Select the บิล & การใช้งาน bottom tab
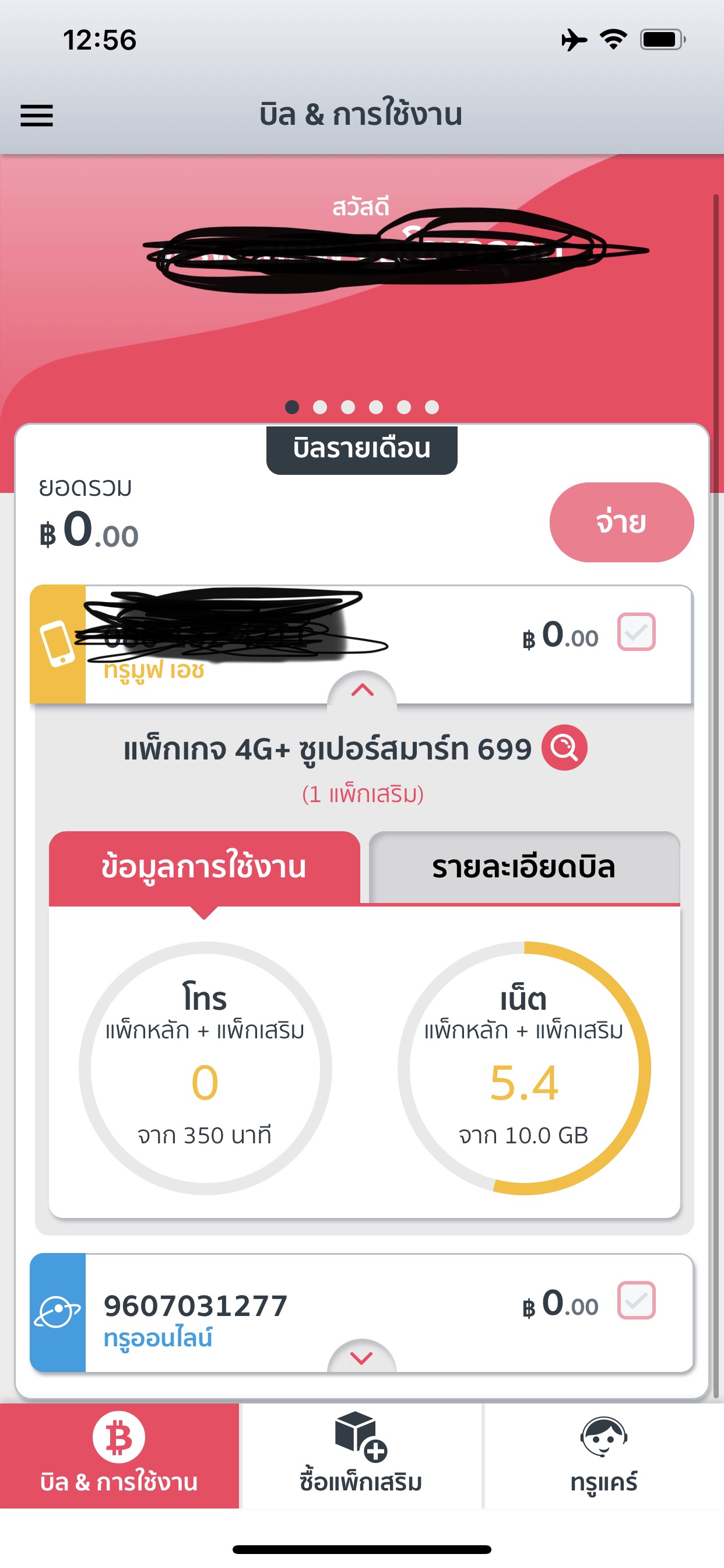Image resolution: width=724 pixels, height=1568 pixels. click(x=120, y=1455)
